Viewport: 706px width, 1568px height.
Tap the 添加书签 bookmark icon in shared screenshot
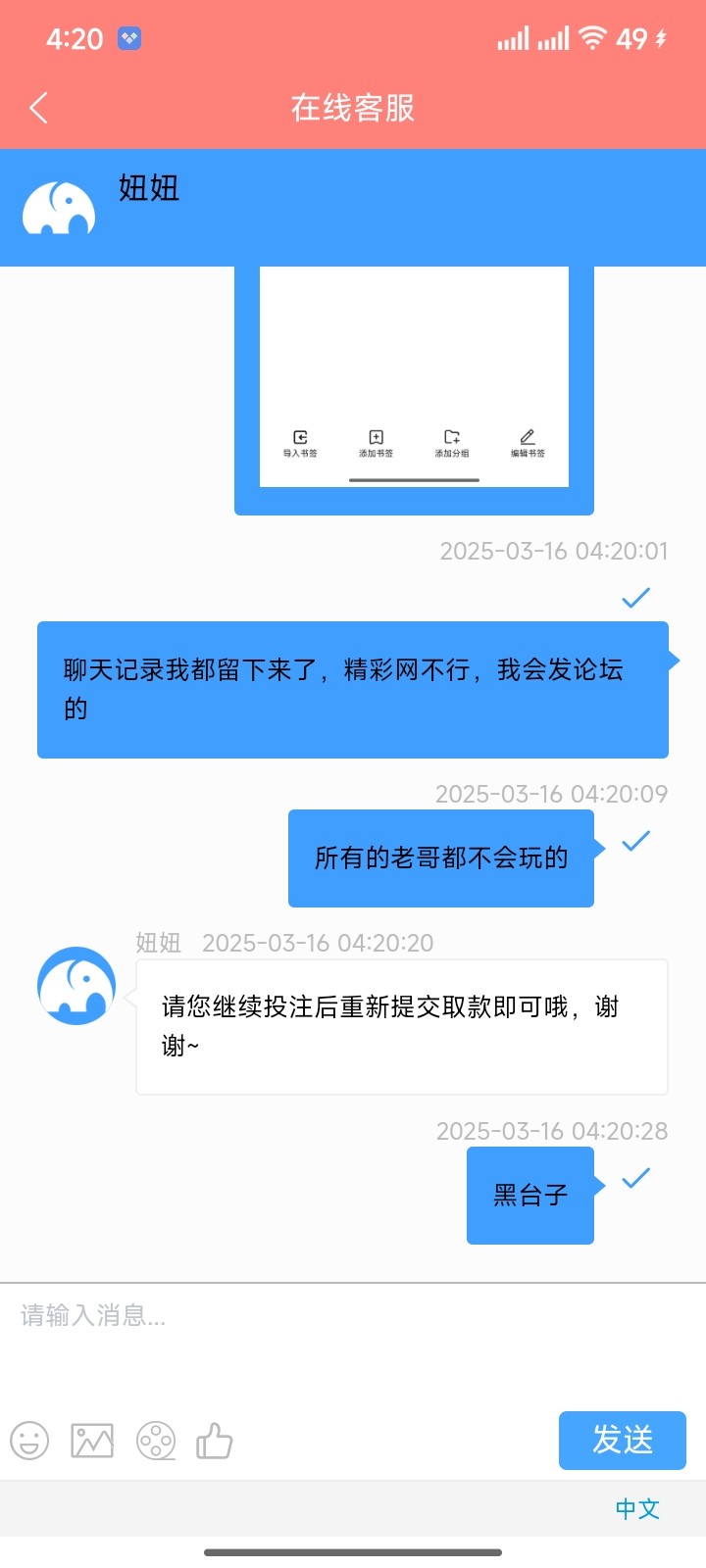[x=374, y=438]
